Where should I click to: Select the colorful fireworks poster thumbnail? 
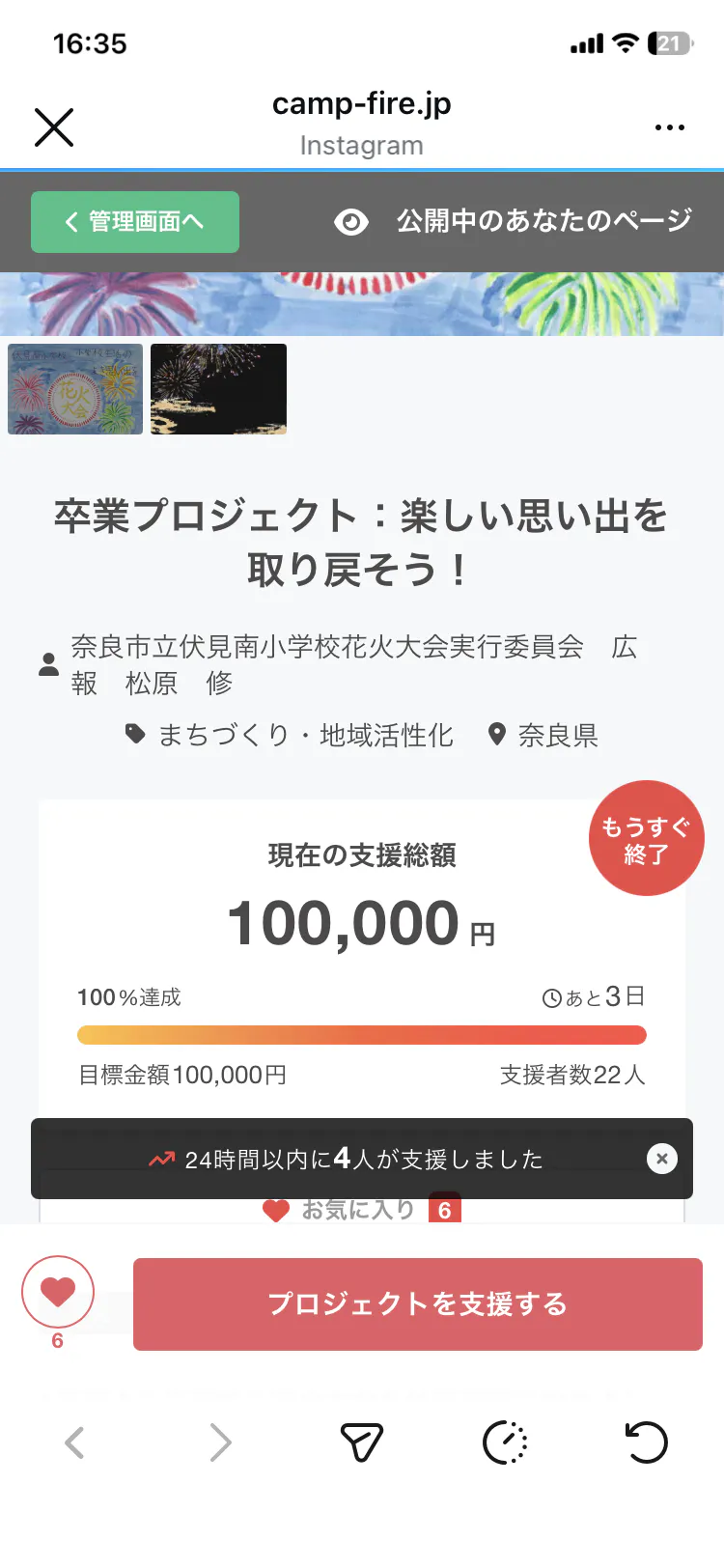point(75,389)
